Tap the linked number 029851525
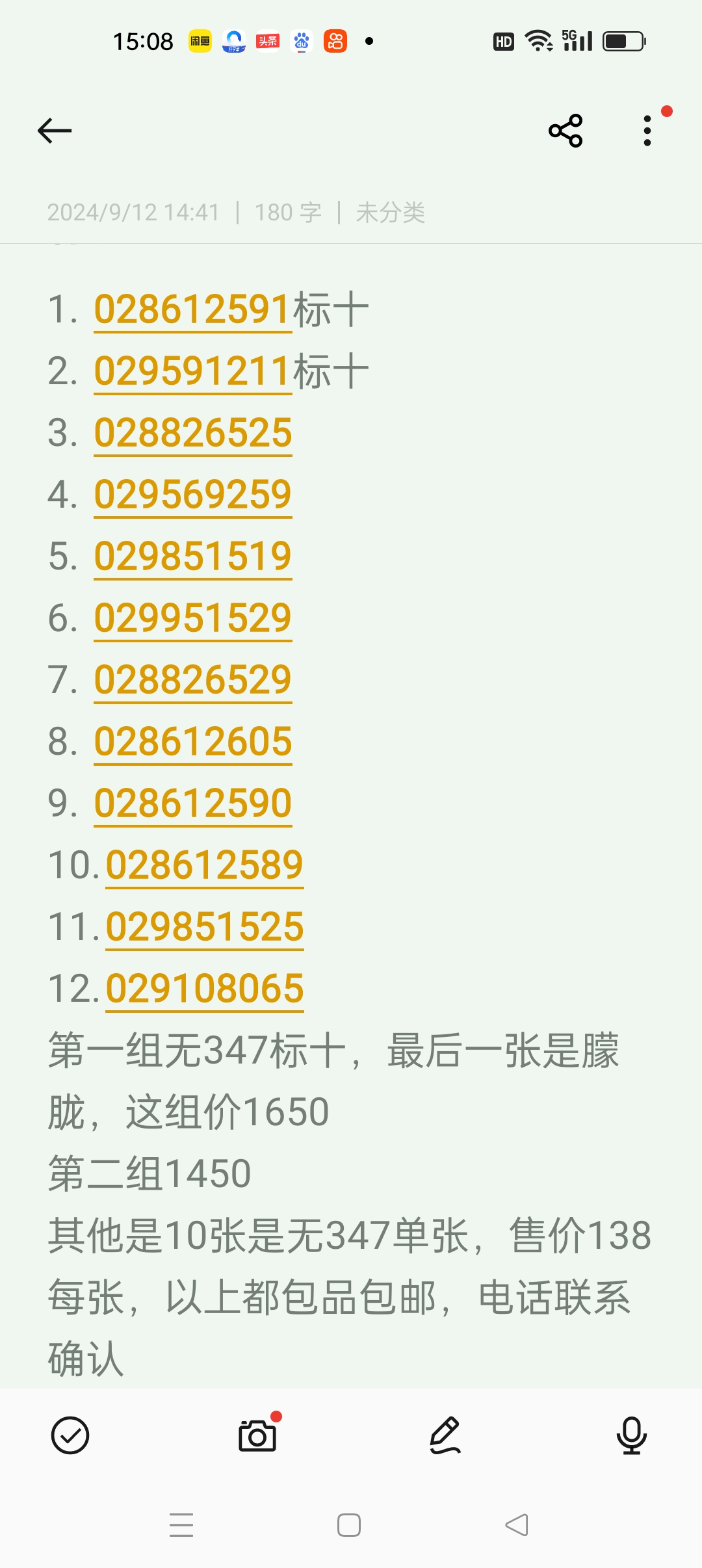Screen dimensions: 702x1568 pyautogui.click(x=204, y=927)
